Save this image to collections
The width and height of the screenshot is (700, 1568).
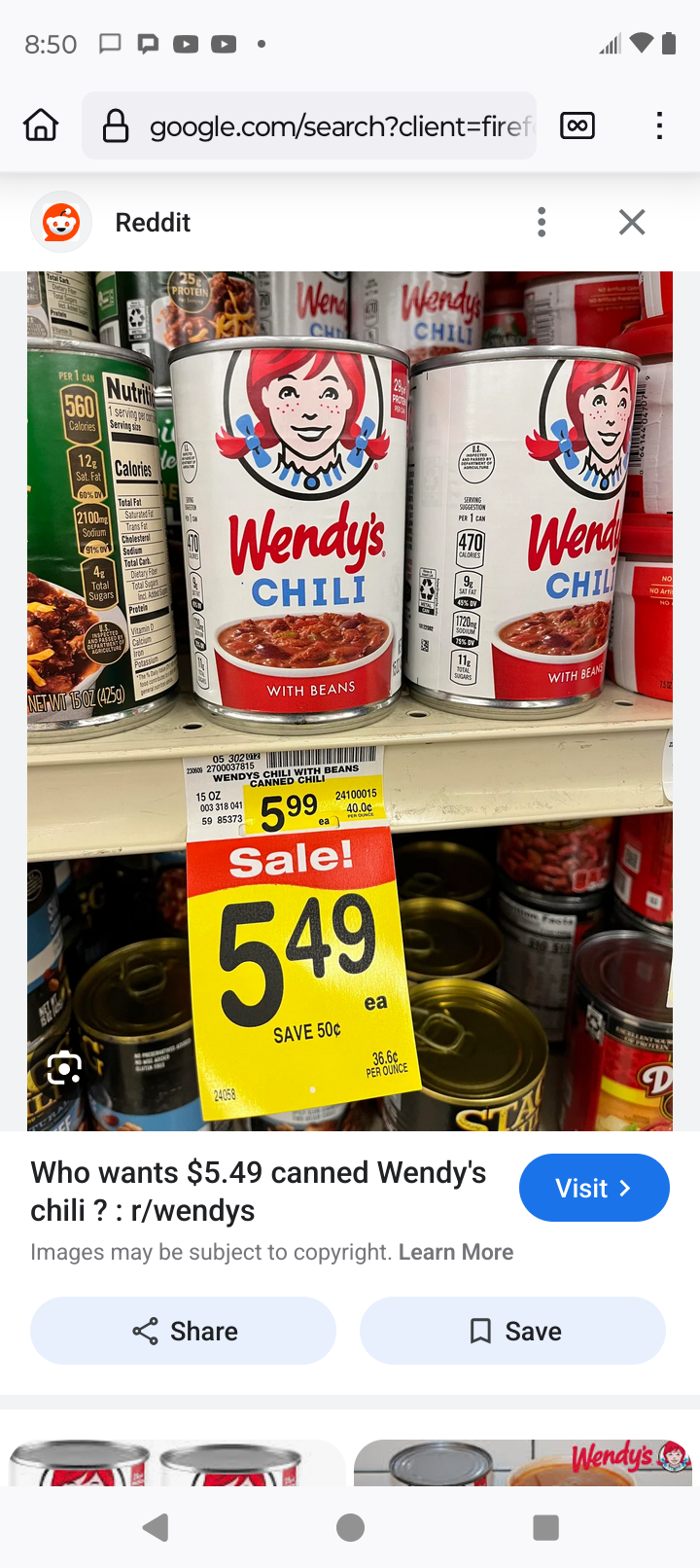click(x=513, y=1331)
